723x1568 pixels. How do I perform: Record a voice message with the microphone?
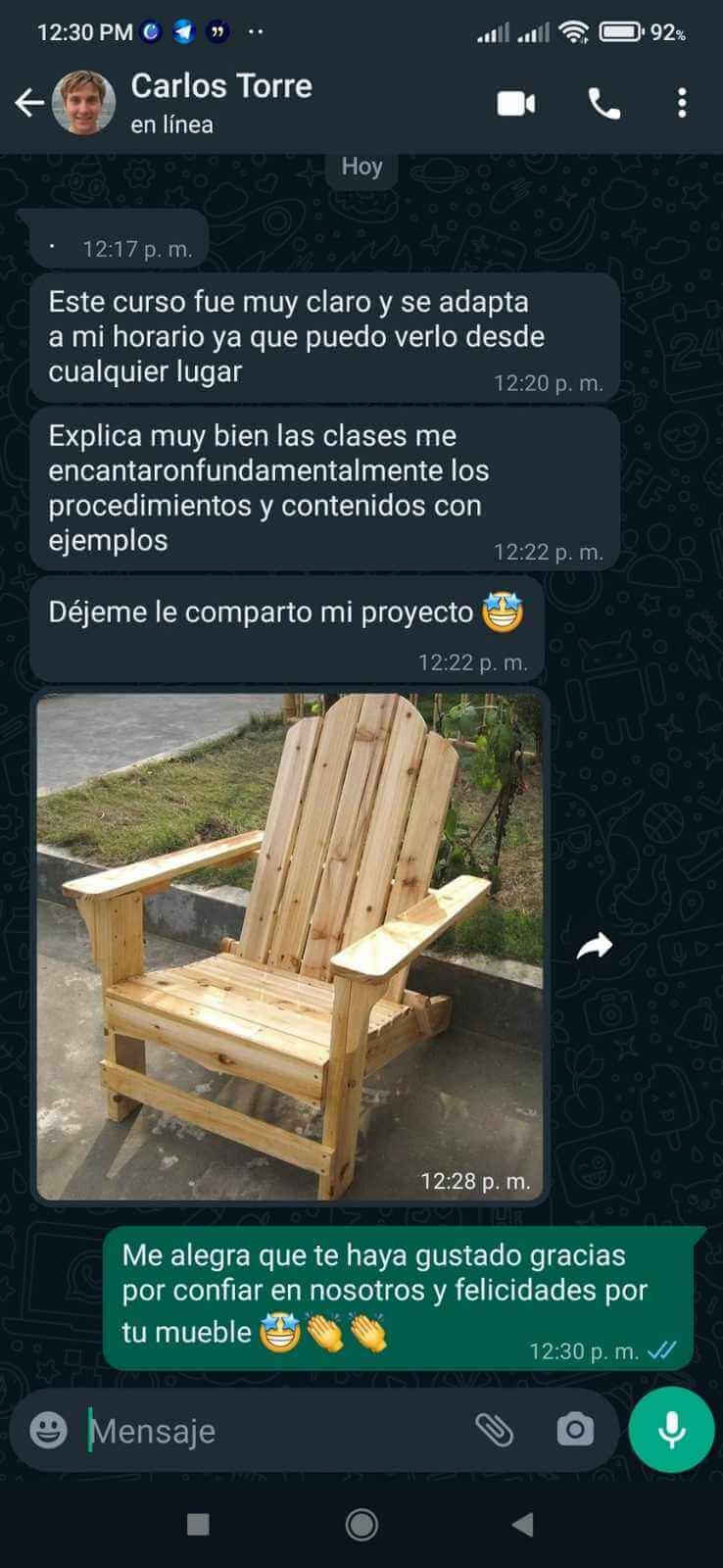[x=671, y=1430]
